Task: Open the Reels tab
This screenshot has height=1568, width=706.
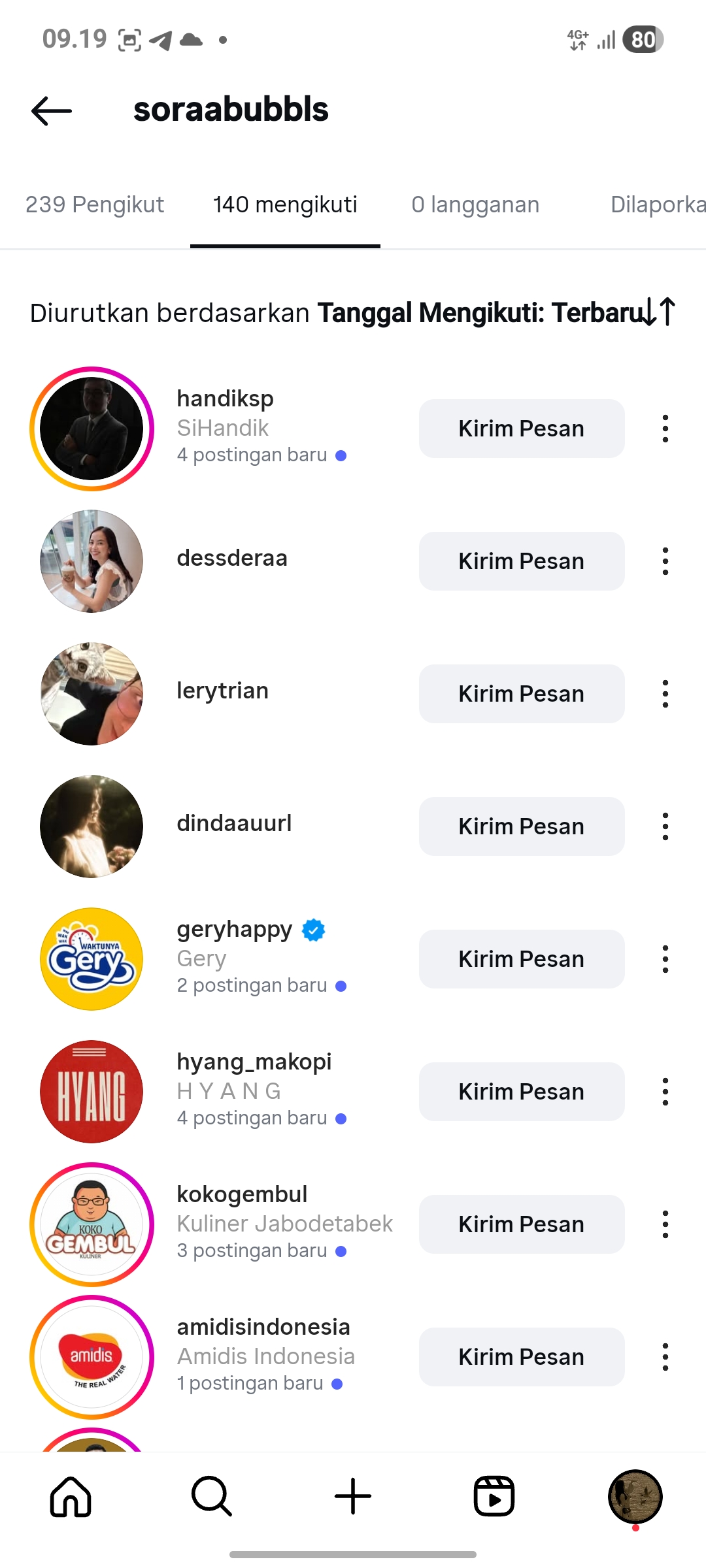Action: tap(494, 1496)
